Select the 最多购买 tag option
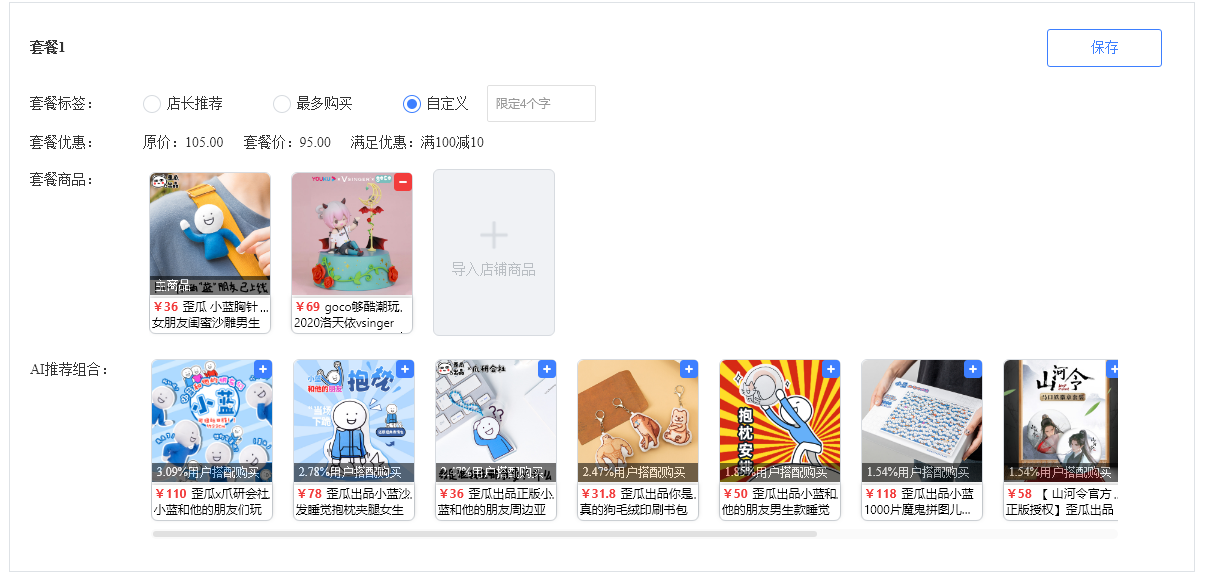 point(282,104)
